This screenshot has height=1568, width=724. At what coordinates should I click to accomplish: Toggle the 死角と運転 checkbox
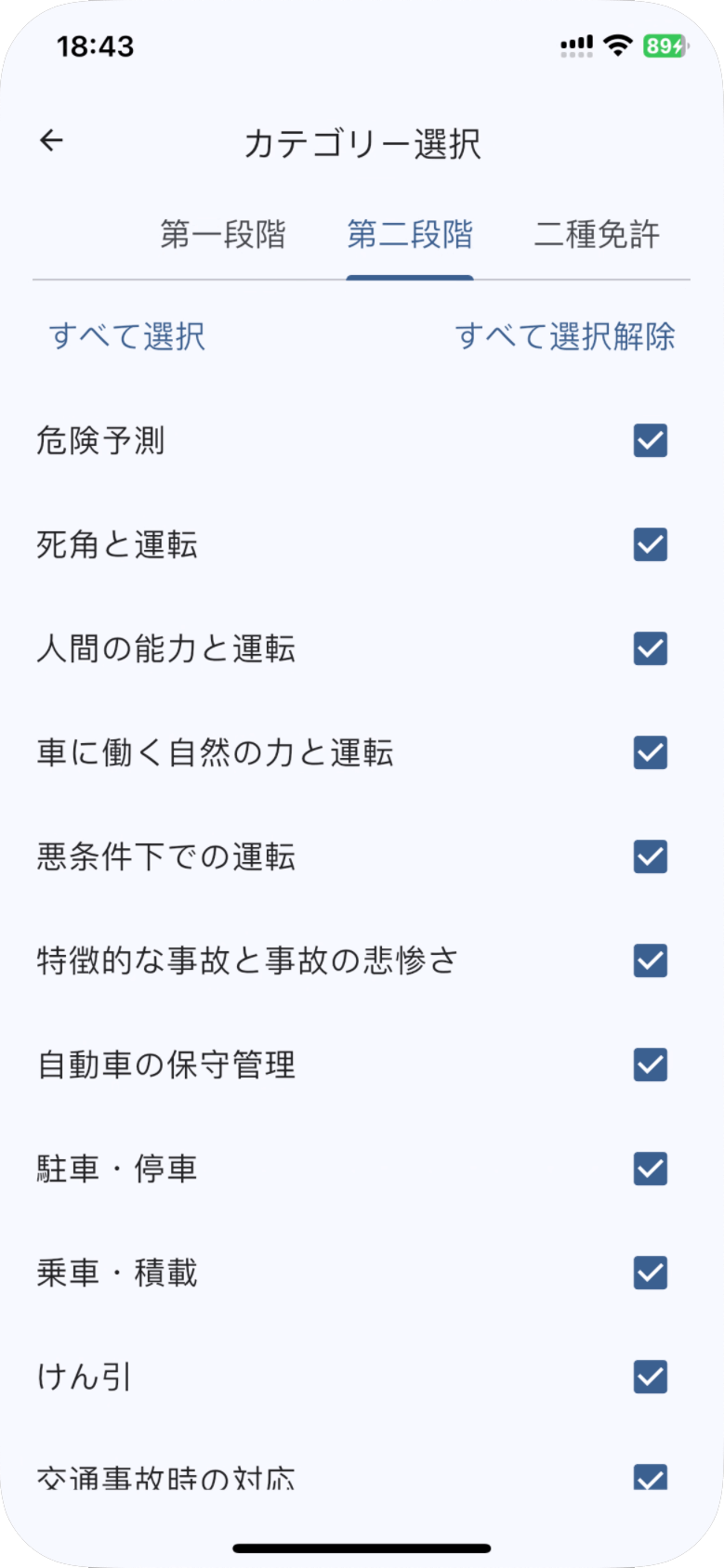pos(651,544)
